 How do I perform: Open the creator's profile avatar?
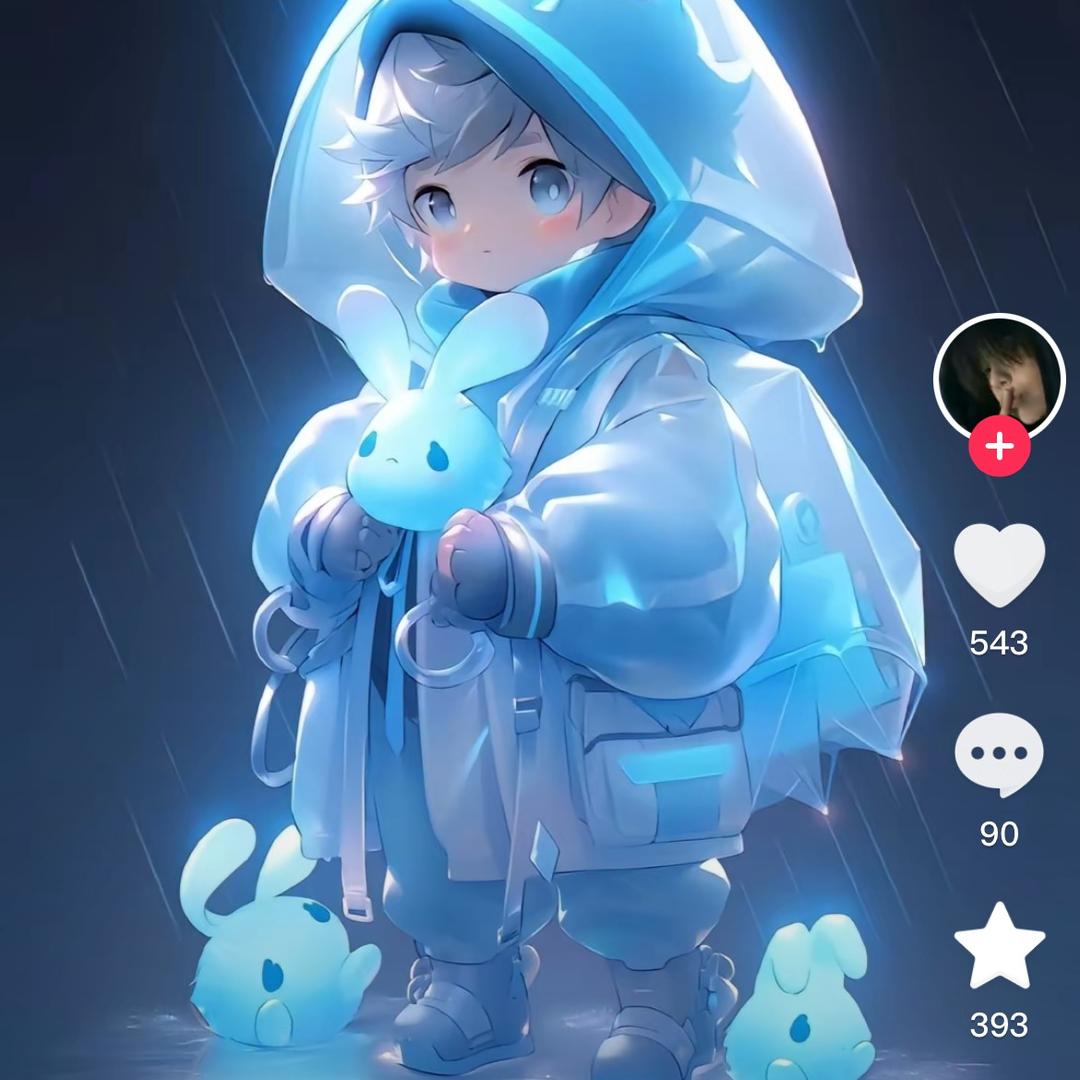(999, 376)
